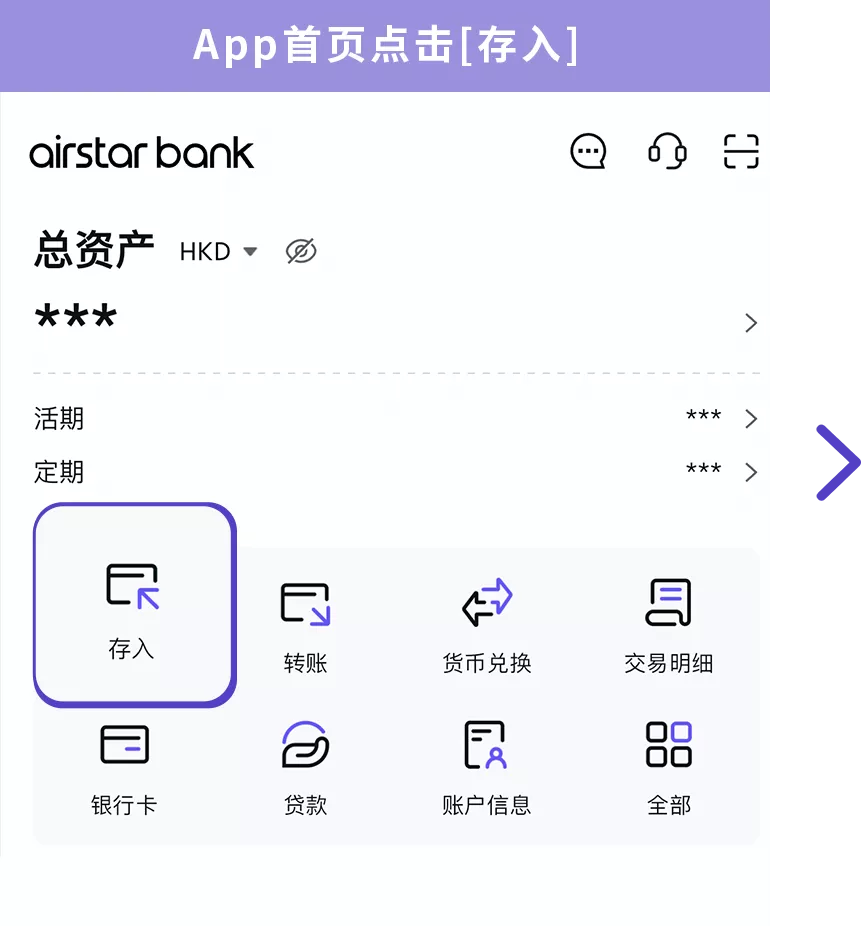Expand 活期 current account details
This screenshot has height=926, width=861.
751,419
